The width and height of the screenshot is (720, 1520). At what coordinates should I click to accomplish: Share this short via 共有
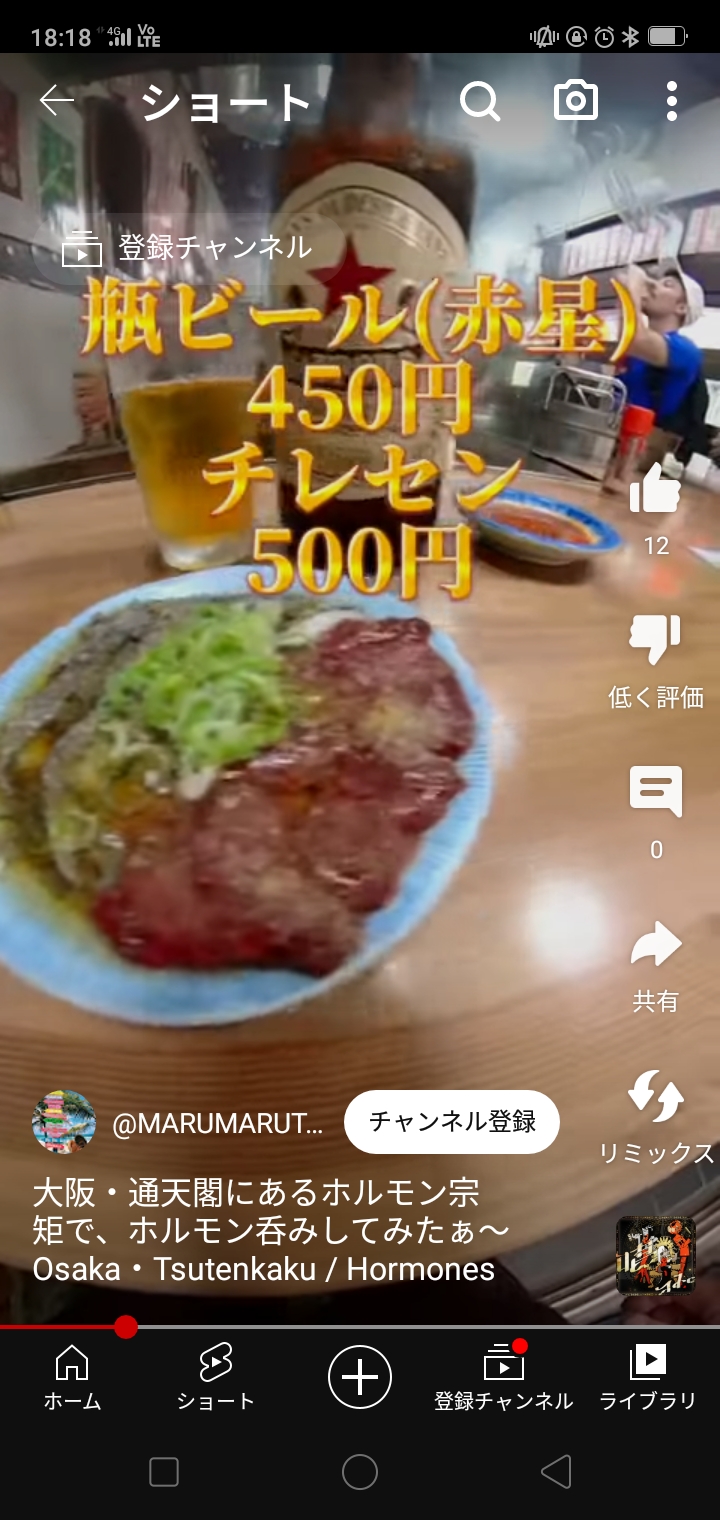click(x=655, y=946)
